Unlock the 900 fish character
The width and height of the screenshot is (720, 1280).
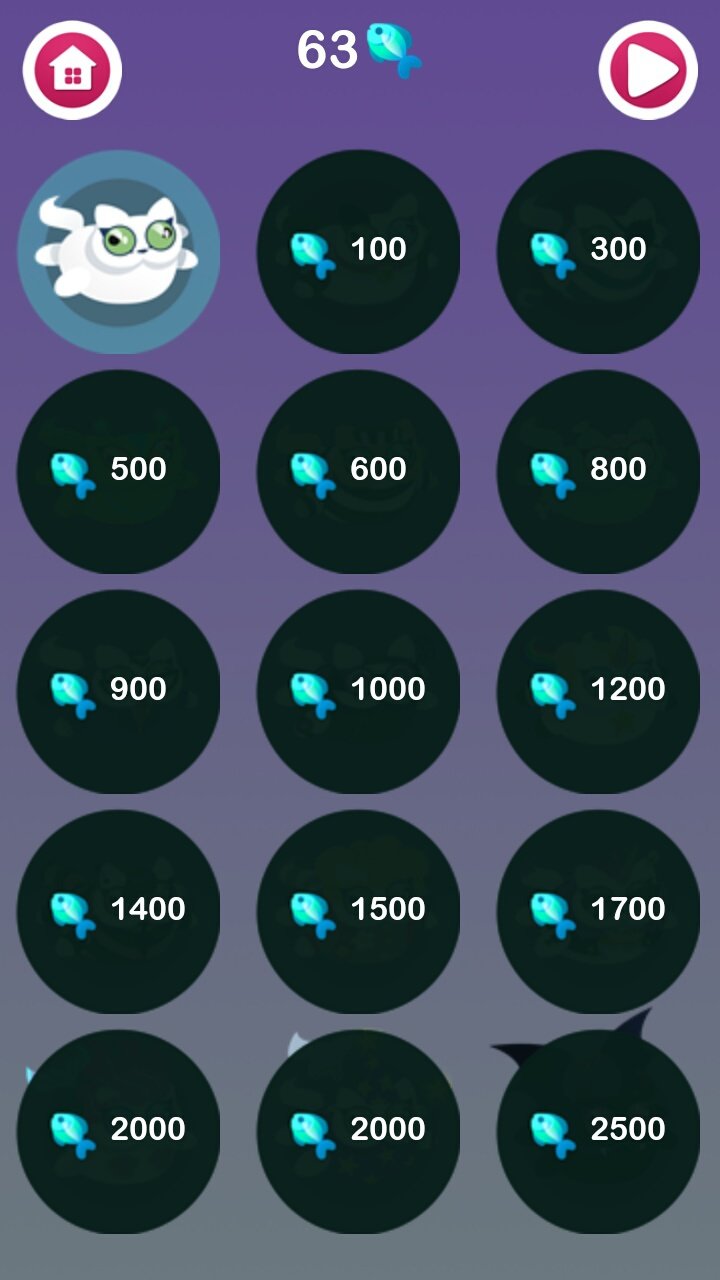click(x=119, y=692)
